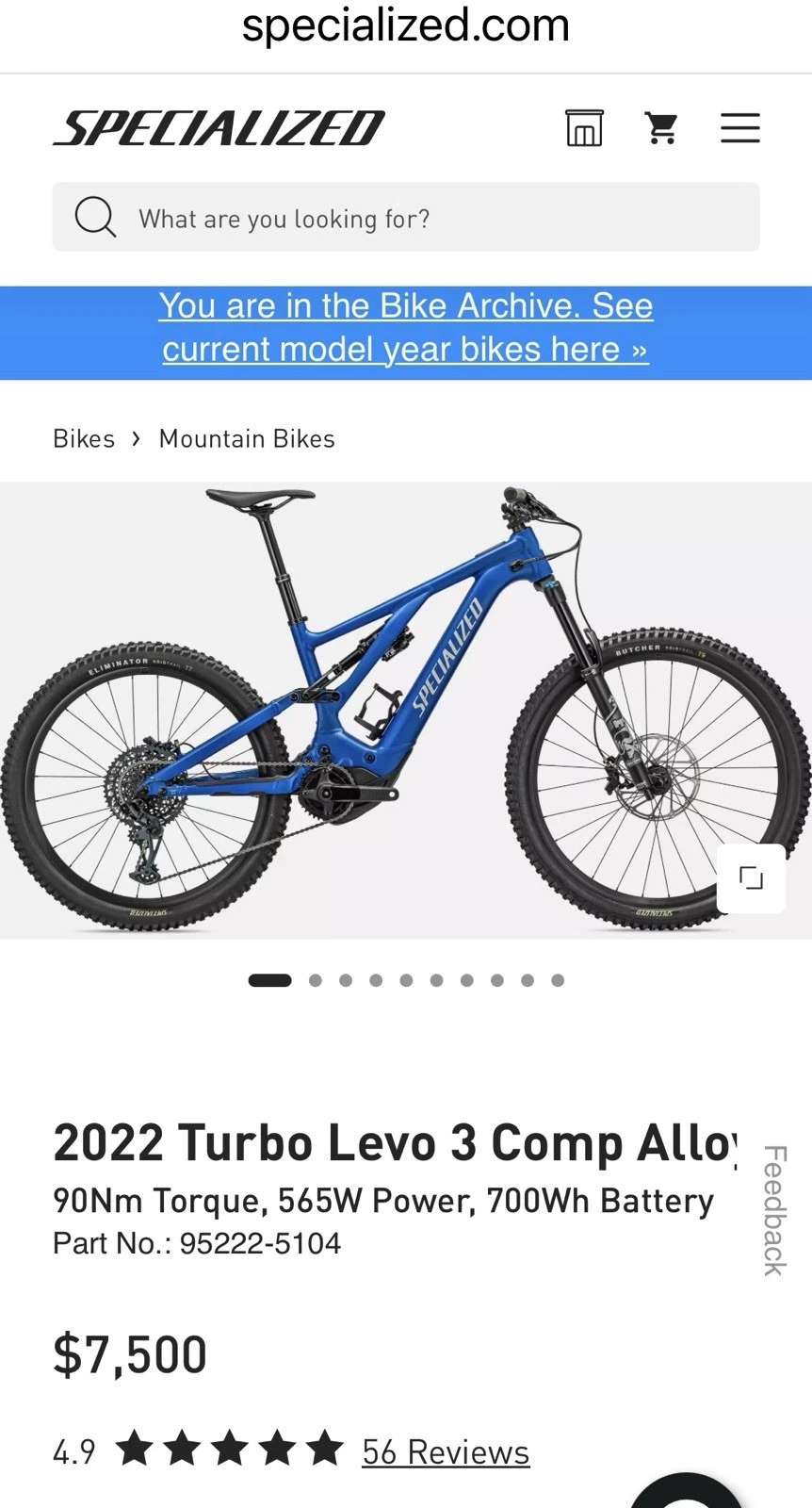Open the Specialized logo homepage
The height and width of the screenshot is (1508, 812).
coord(219,128)
